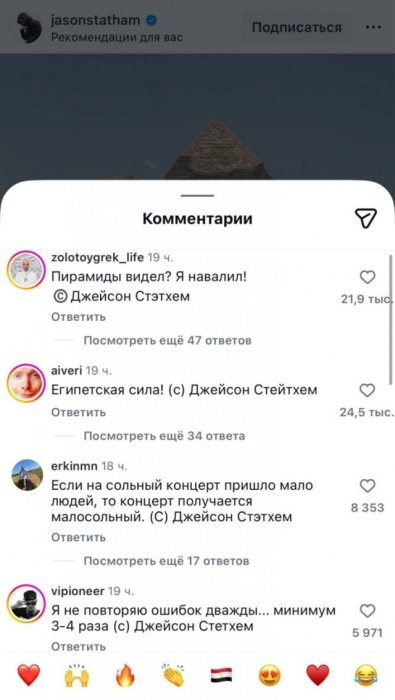Viewport: 395px width, 700px height.
Task: Open the three-dot overflow menu
Action: 373,27
